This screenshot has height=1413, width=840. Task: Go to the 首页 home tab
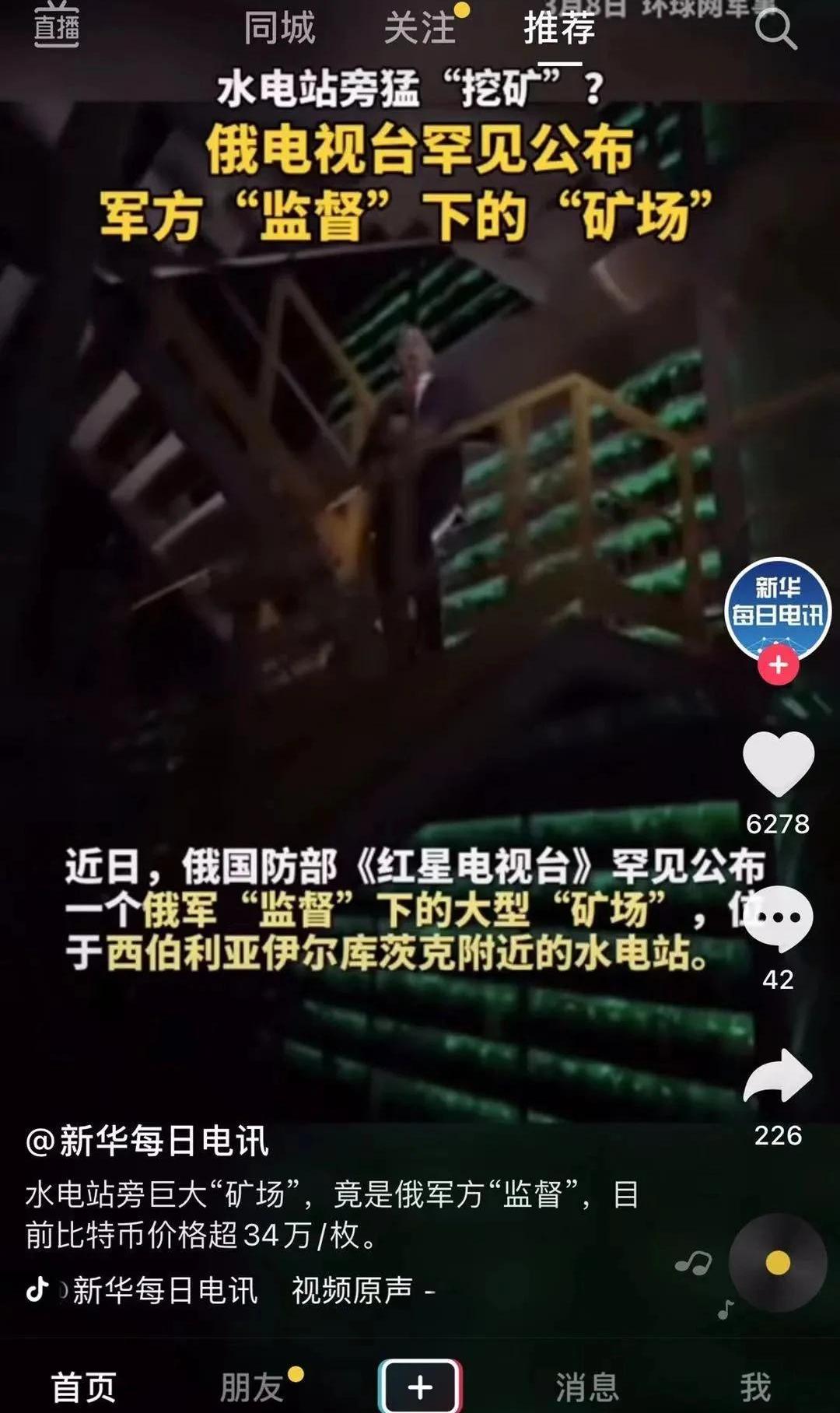coord(83,1387)
